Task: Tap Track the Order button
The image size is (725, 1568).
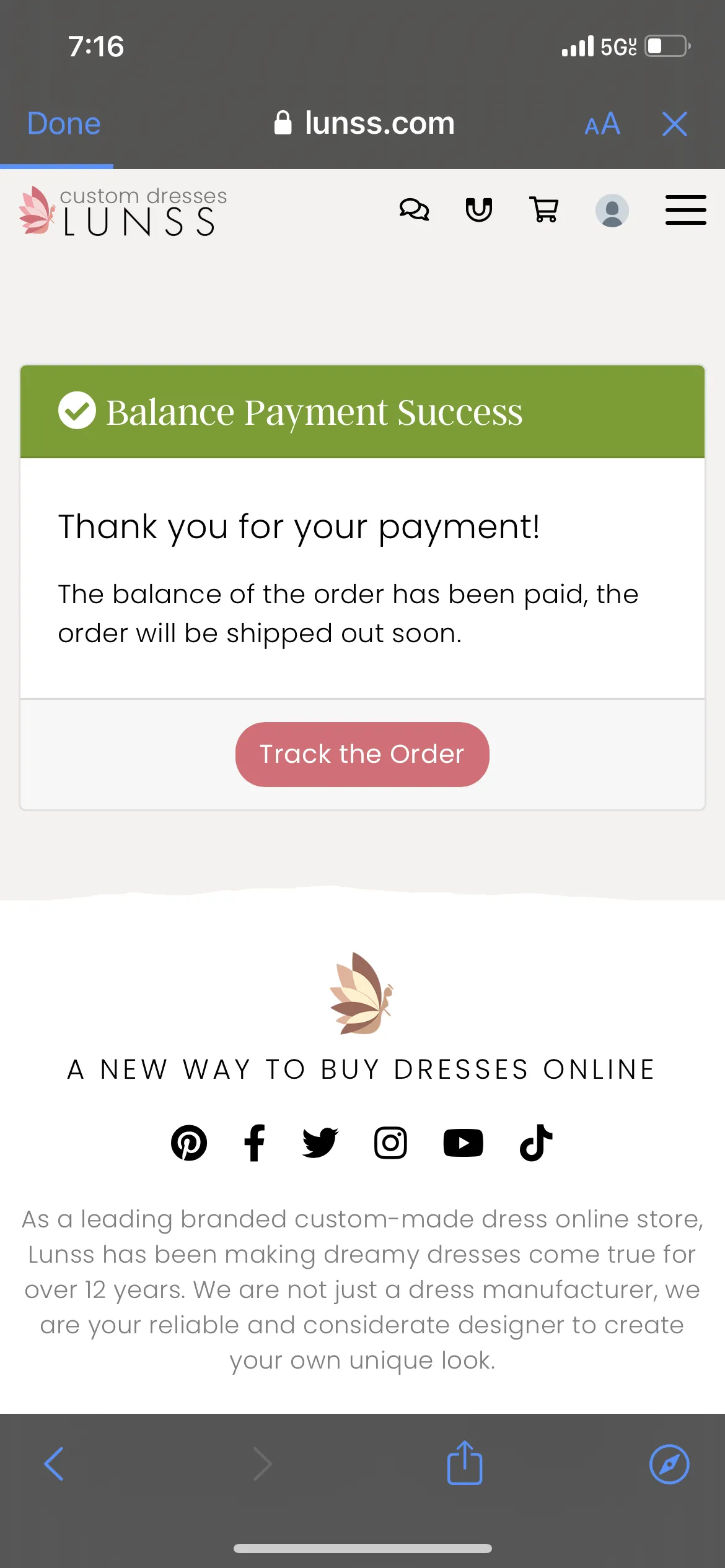Action: (x=362, y=754)
